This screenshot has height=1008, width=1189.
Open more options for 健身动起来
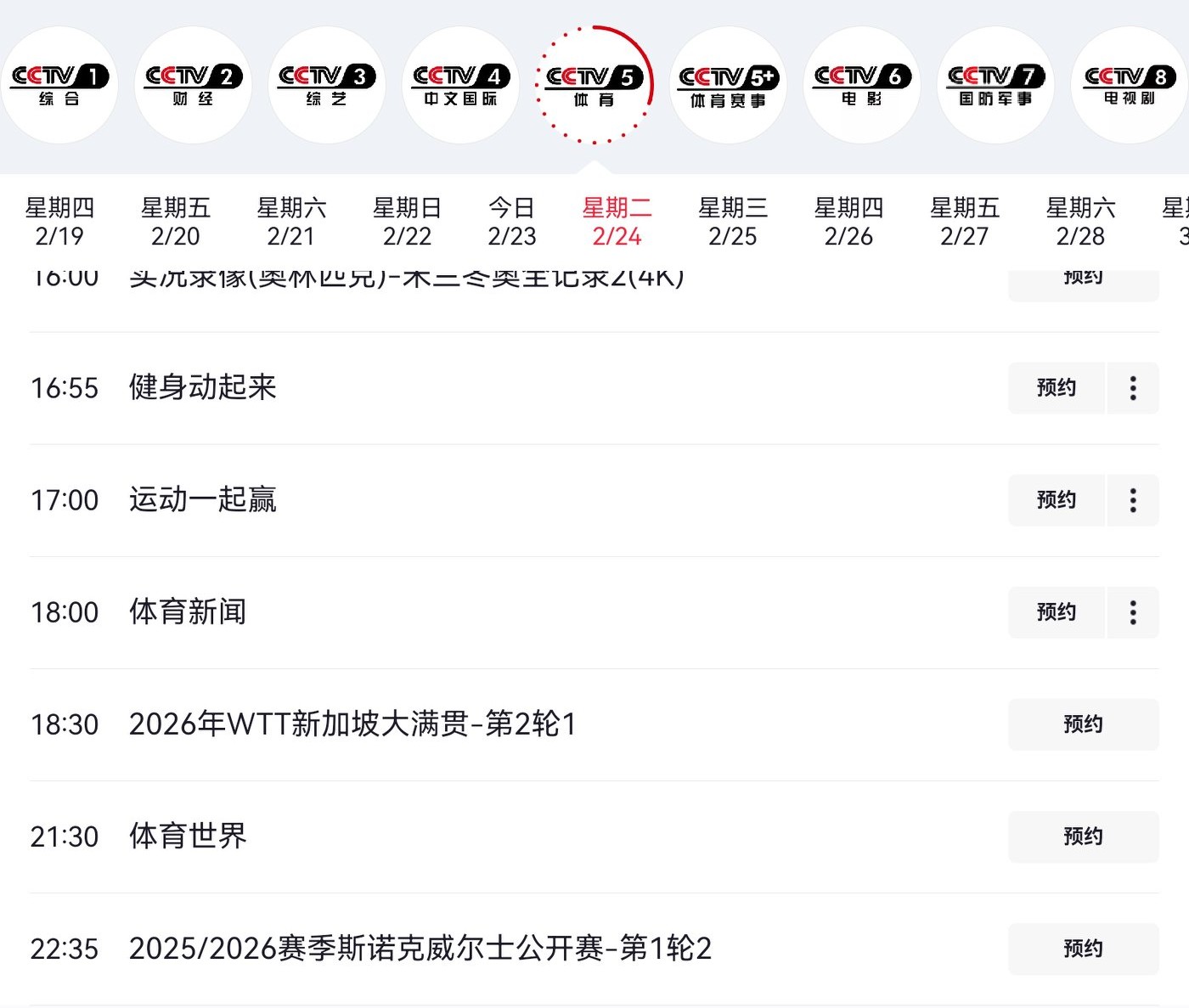pyautogui.click(x=1133, y=388)
